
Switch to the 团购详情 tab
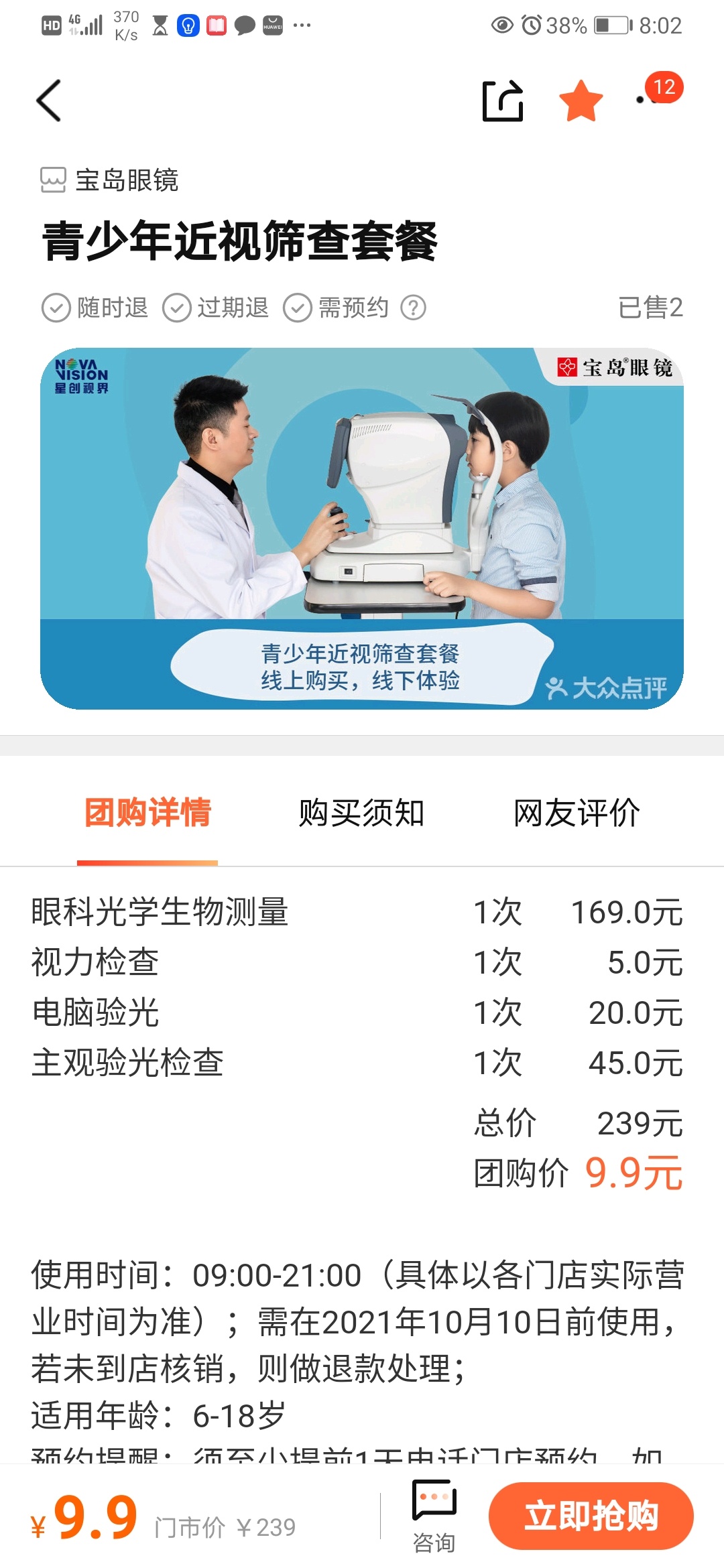click(147, 813)
